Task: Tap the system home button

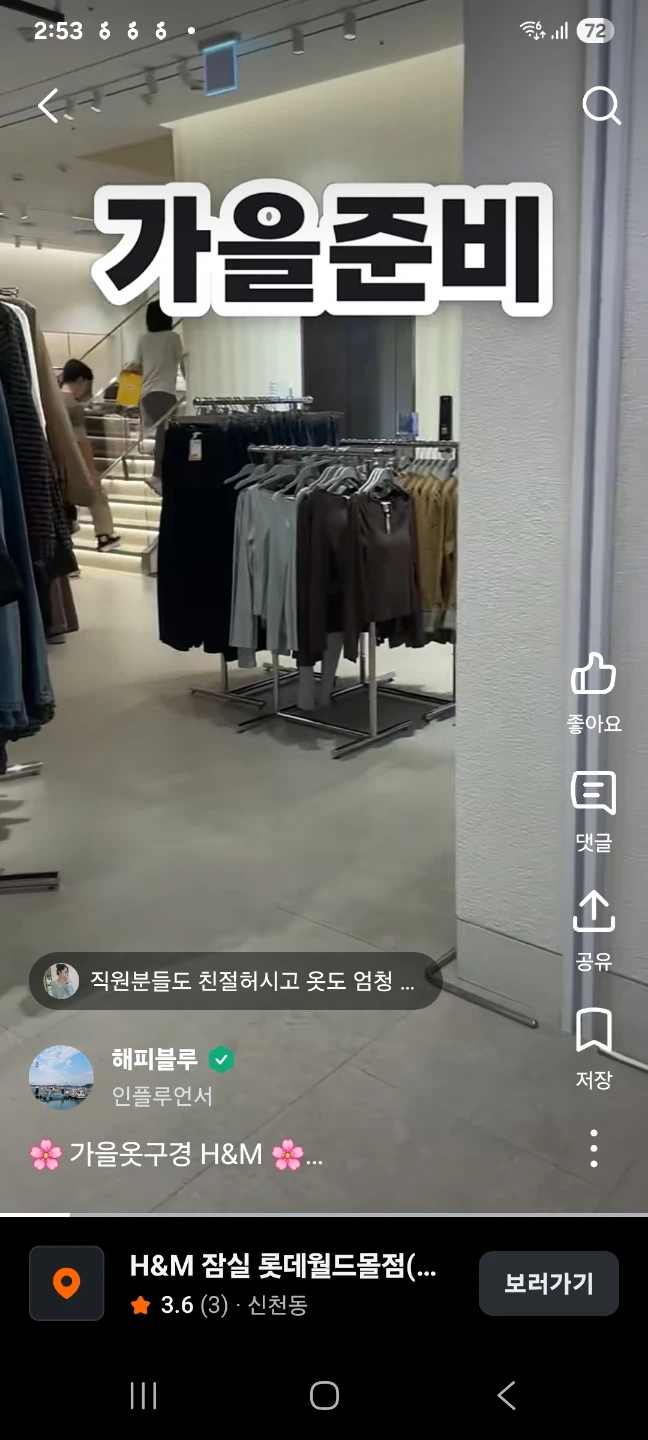Action: (x=324, y=1396)
